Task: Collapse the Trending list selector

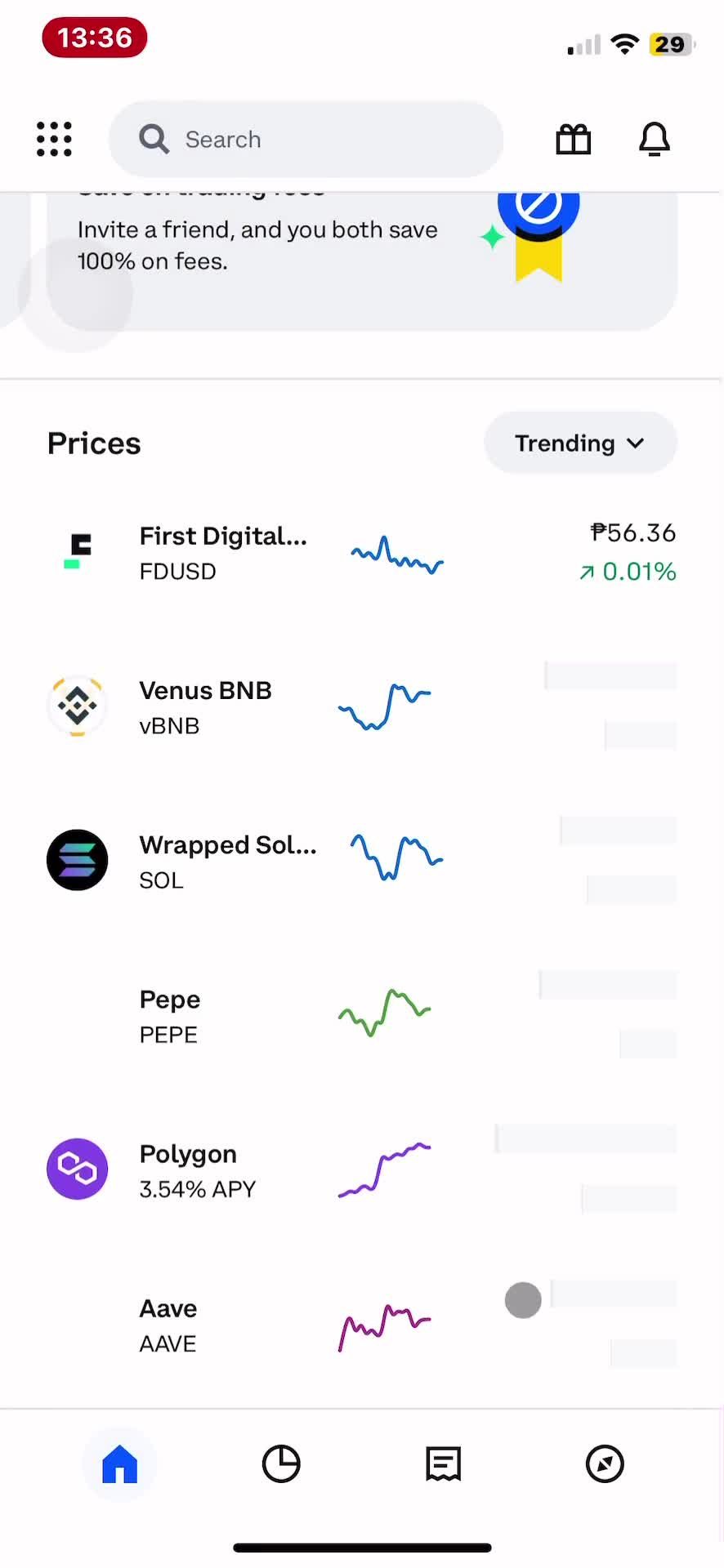Action: [580, 443]
